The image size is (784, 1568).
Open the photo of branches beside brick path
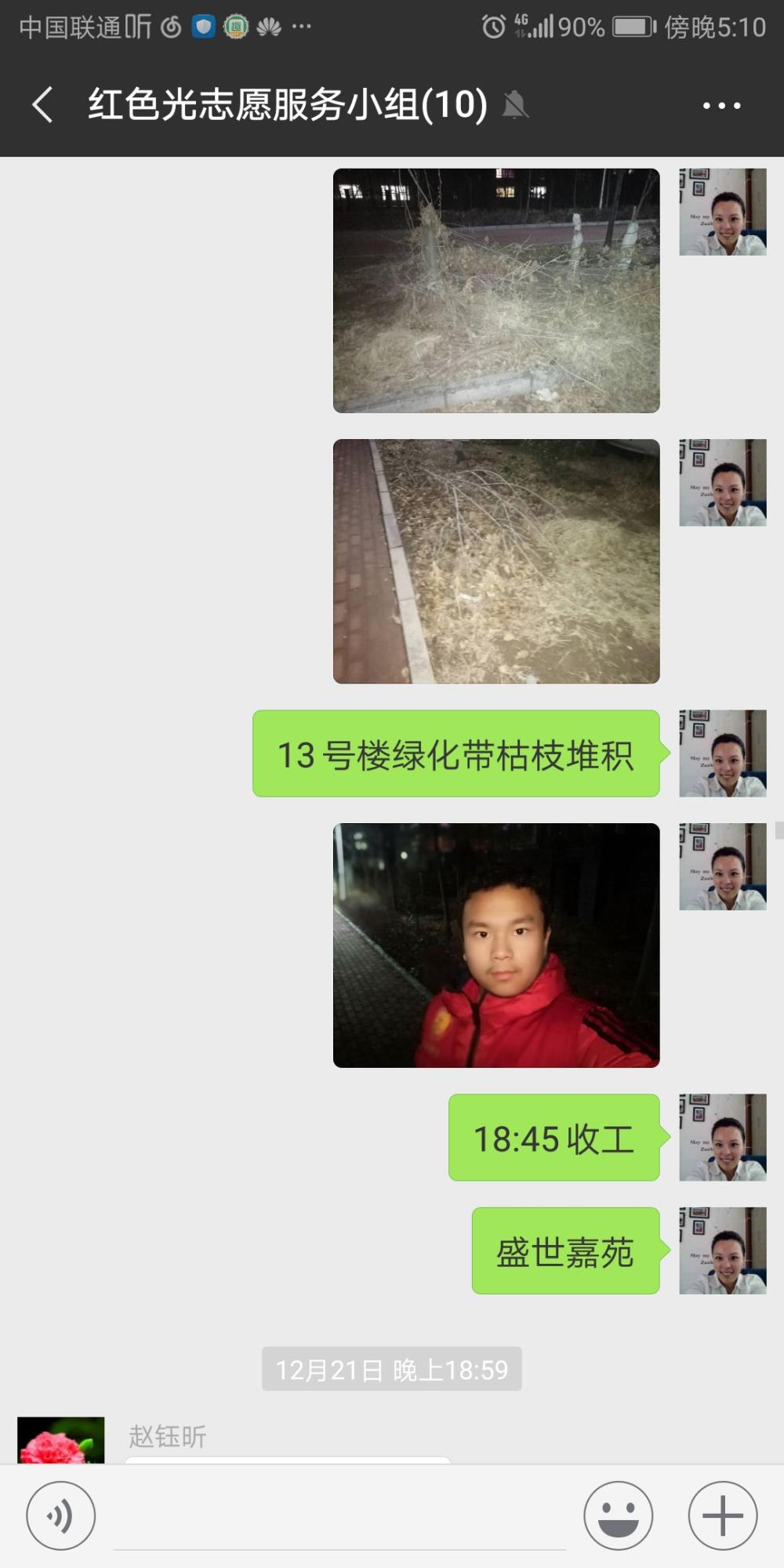click(496, 561)
